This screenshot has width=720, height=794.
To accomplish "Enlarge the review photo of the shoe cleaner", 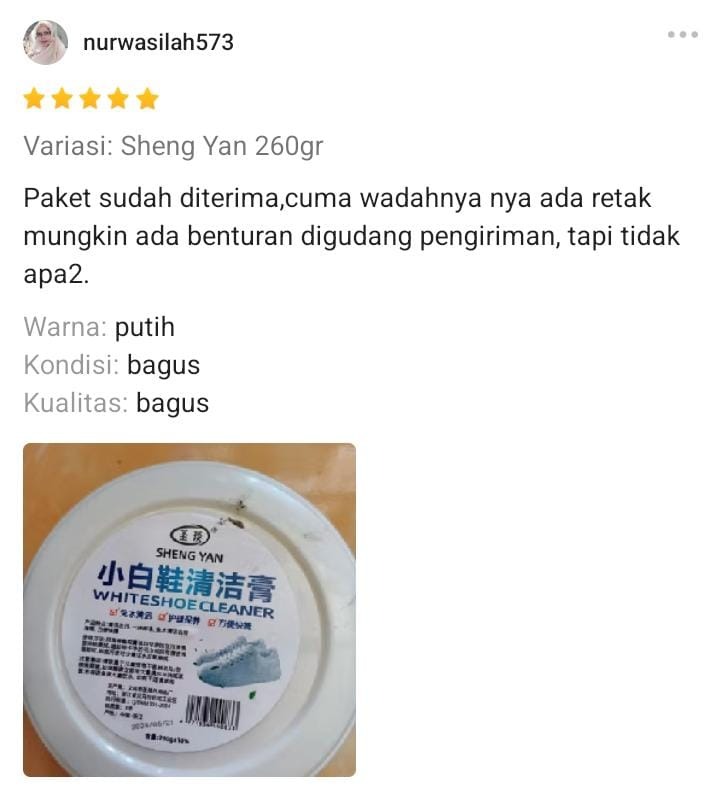I will point(189,609).
